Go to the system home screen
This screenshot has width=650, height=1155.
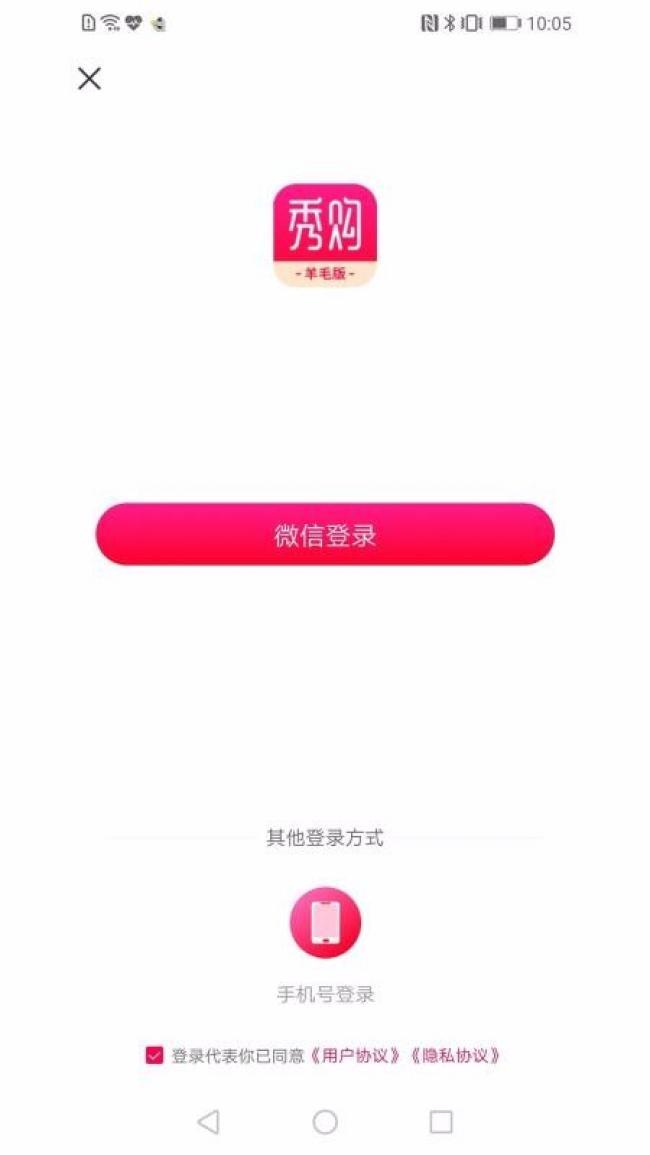click(325, 1121)
